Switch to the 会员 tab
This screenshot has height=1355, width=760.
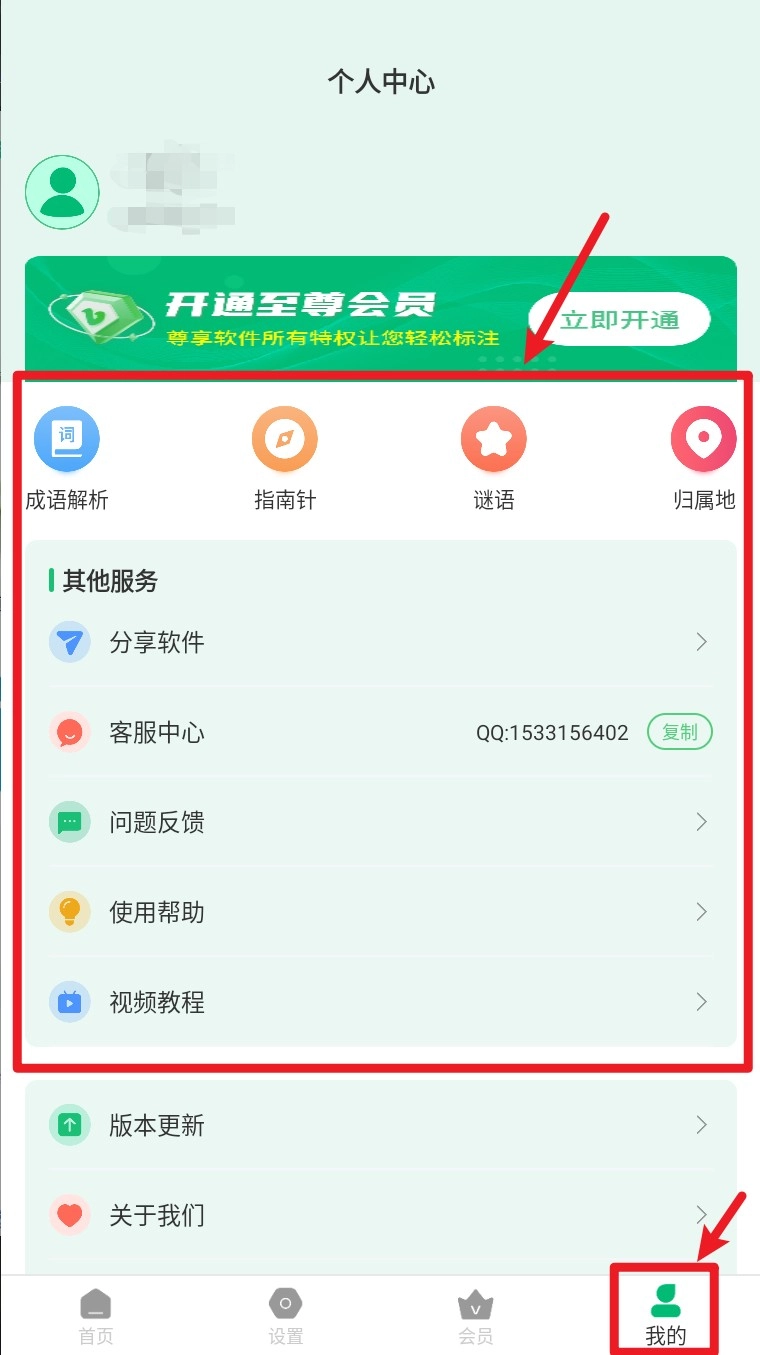click(x=475, y=1316)
